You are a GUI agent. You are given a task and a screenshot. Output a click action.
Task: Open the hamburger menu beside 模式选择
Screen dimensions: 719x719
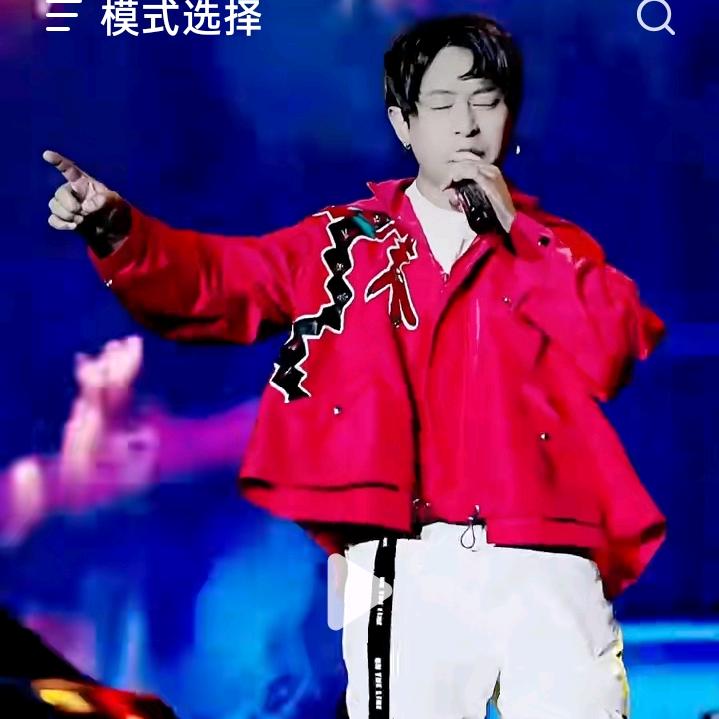pos(60,16)
